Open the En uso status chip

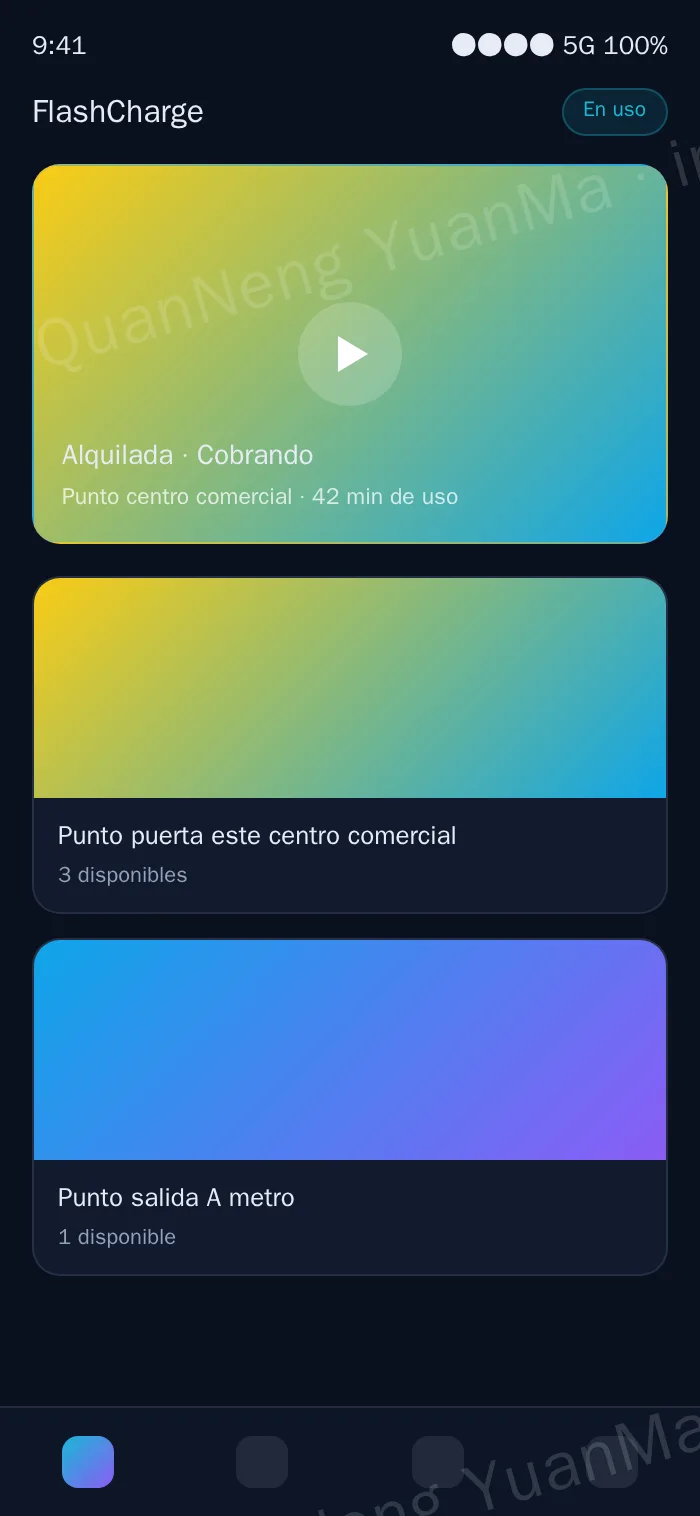tap(614, 111)
